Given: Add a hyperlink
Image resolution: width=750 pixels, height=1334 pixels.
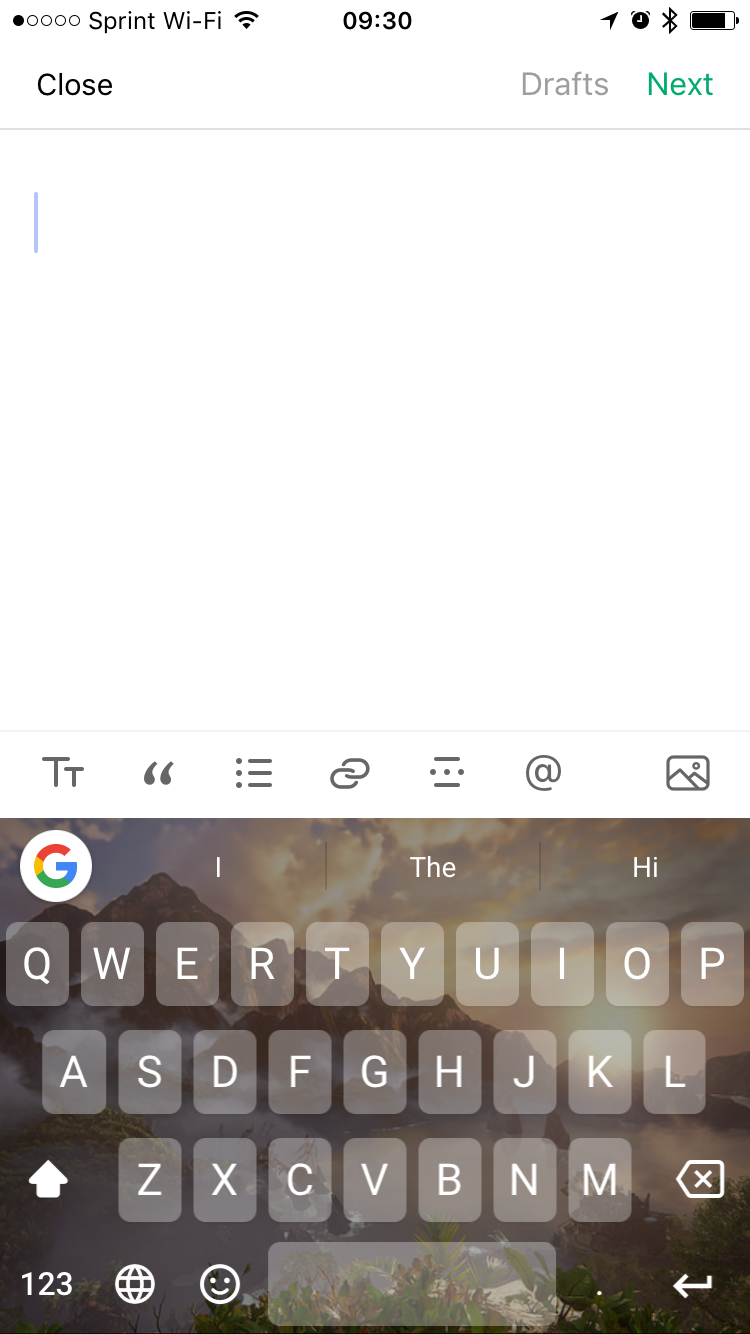Looking at the screenshot, I should click(350, 773).
